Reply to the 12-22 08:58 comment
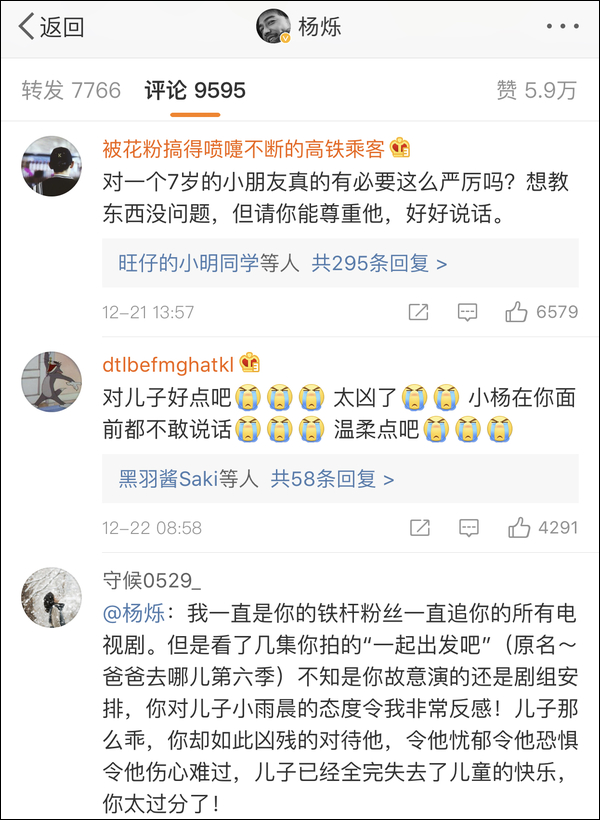The image size is (600, 820). [469, 528]
